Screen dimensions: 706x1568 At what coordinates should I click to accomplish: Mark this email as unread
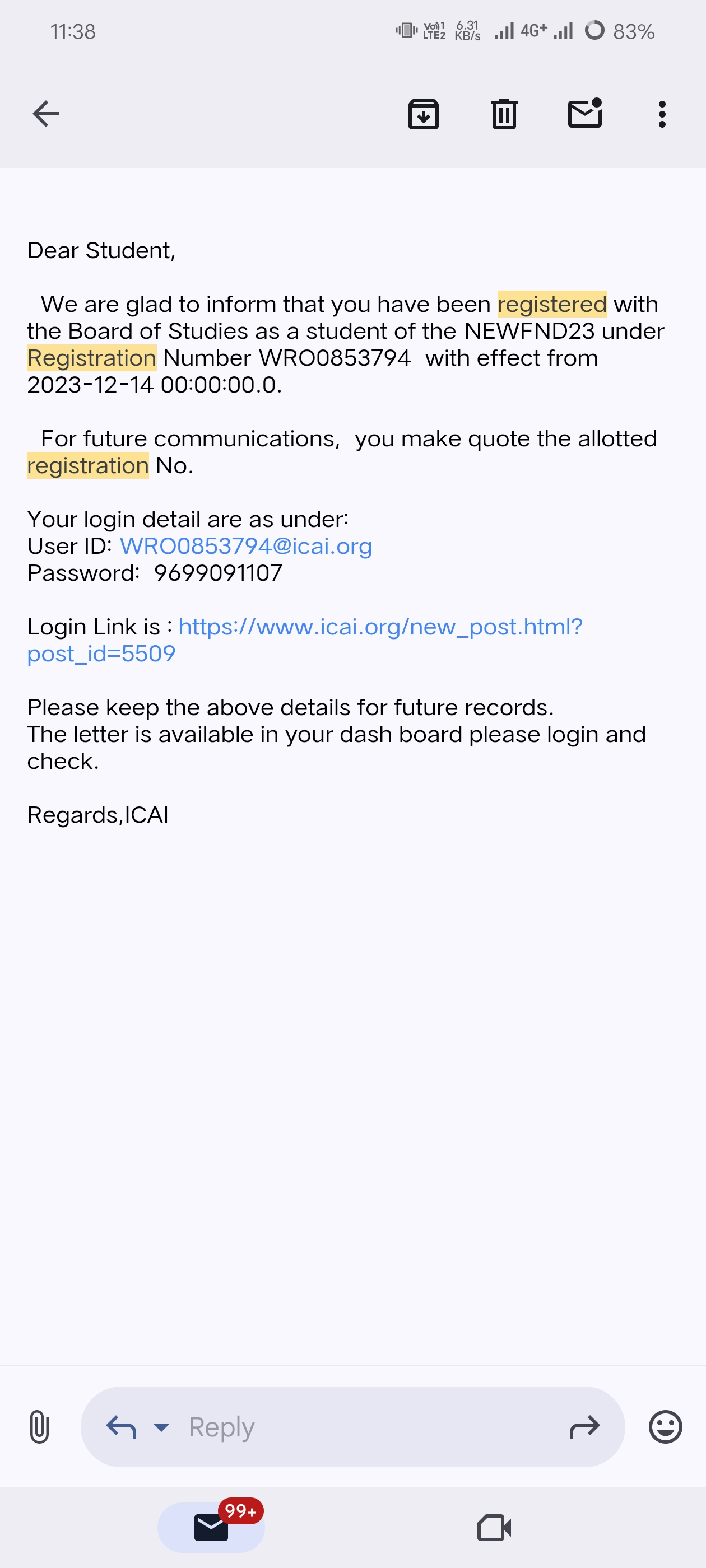[x=585, y=114]
